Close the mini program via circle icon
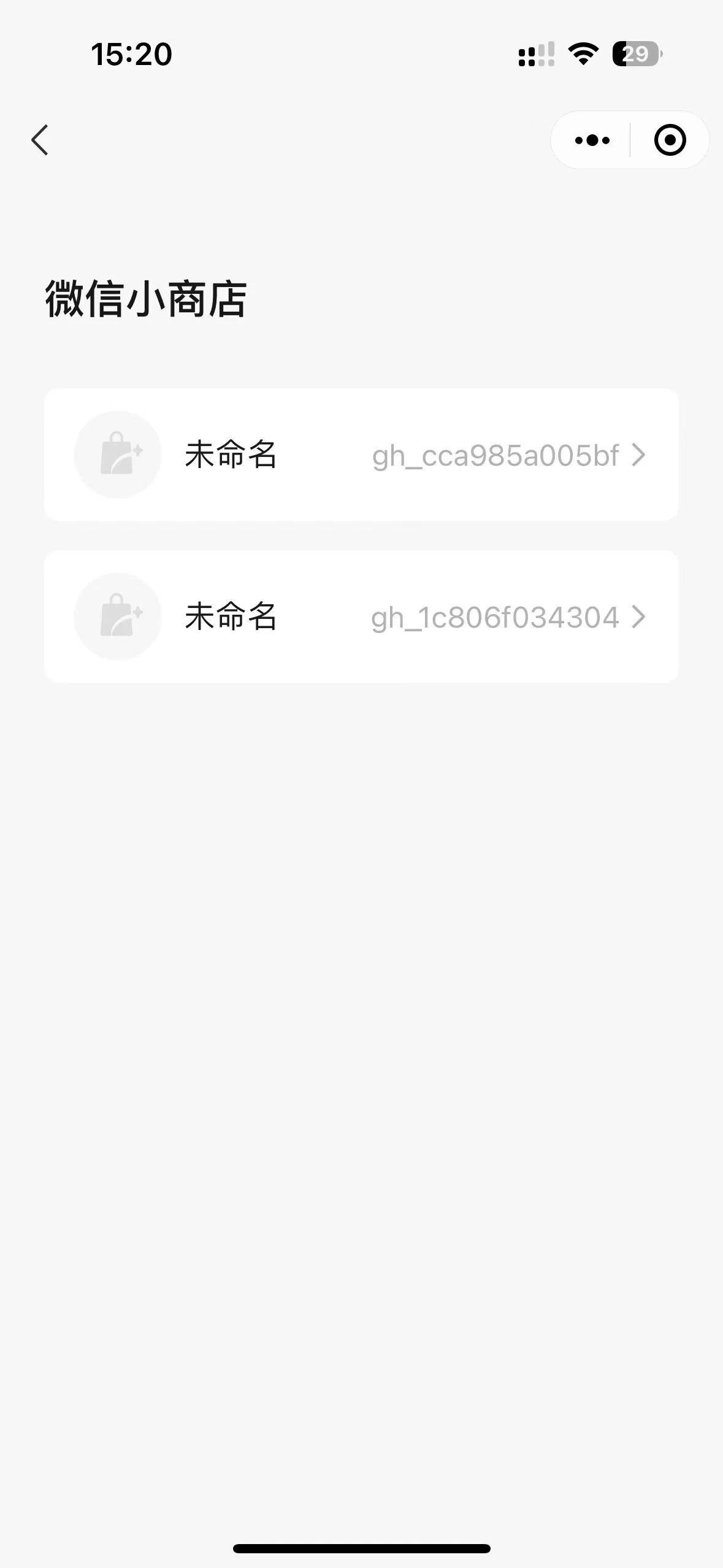 (670, 140)
